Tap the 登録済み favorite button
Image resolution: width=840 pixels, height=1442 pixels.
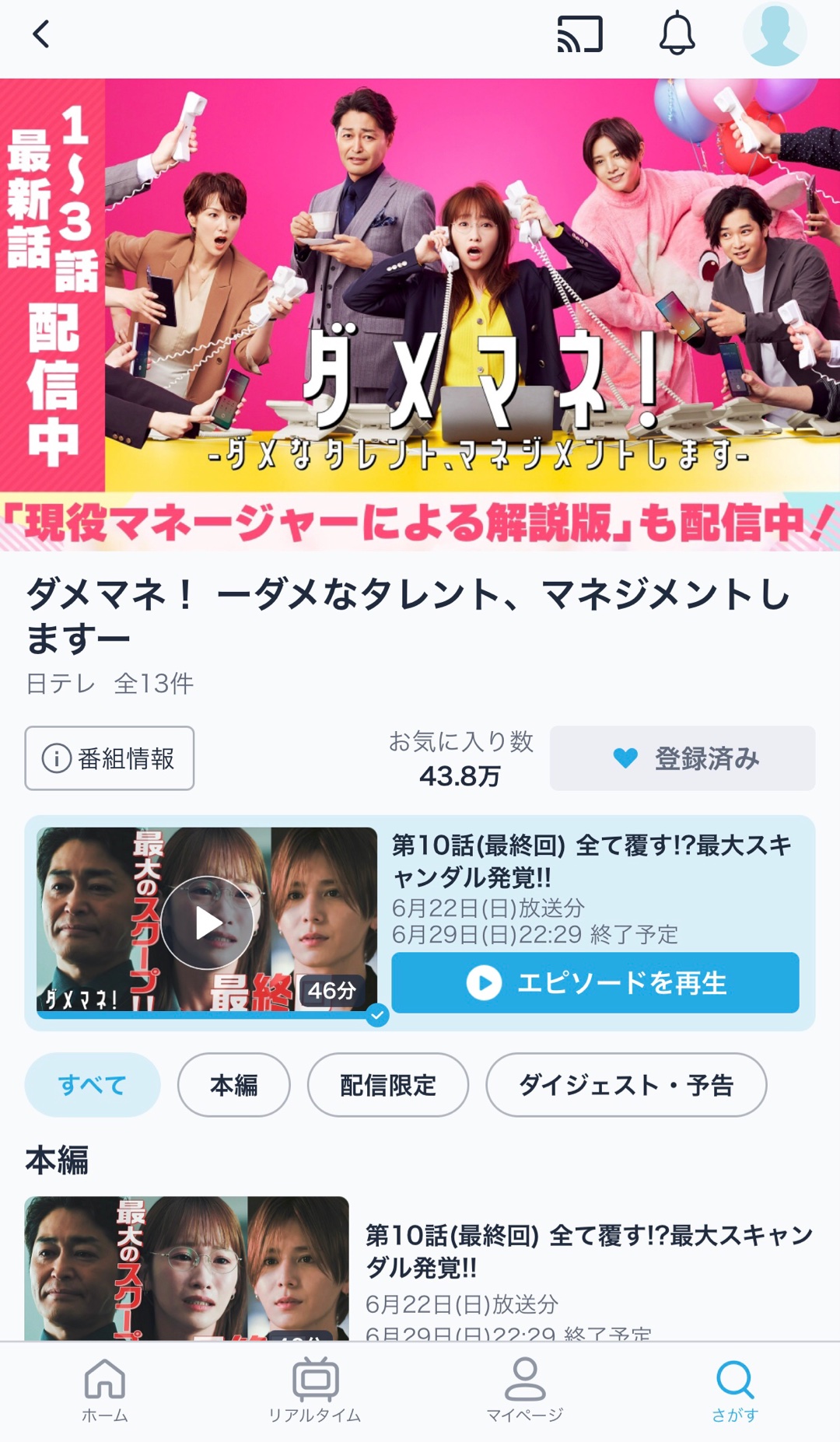pyautogui.click(x=682, y=758)
